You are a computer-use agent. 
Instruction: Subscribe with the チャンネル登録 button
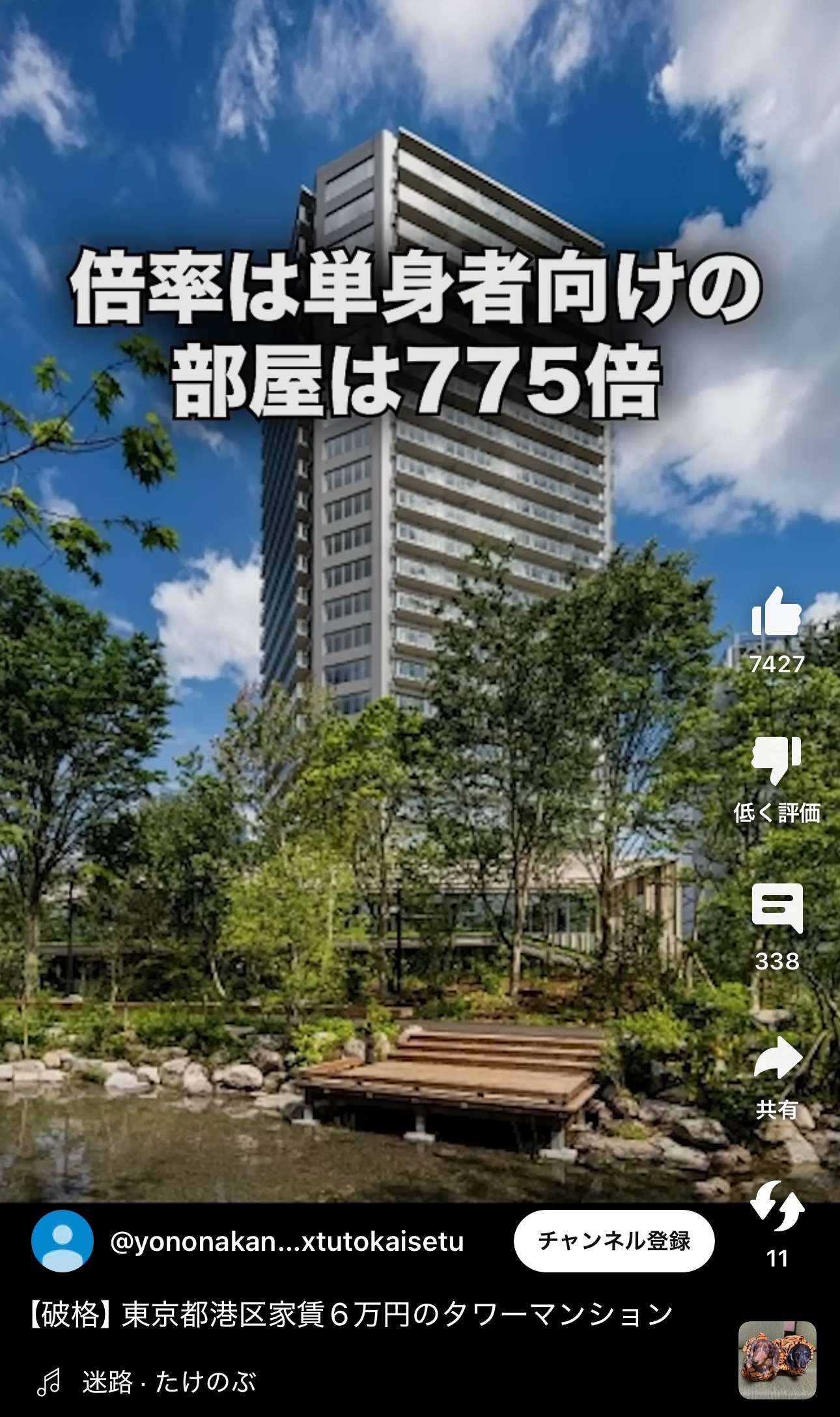coord(613,1241)
